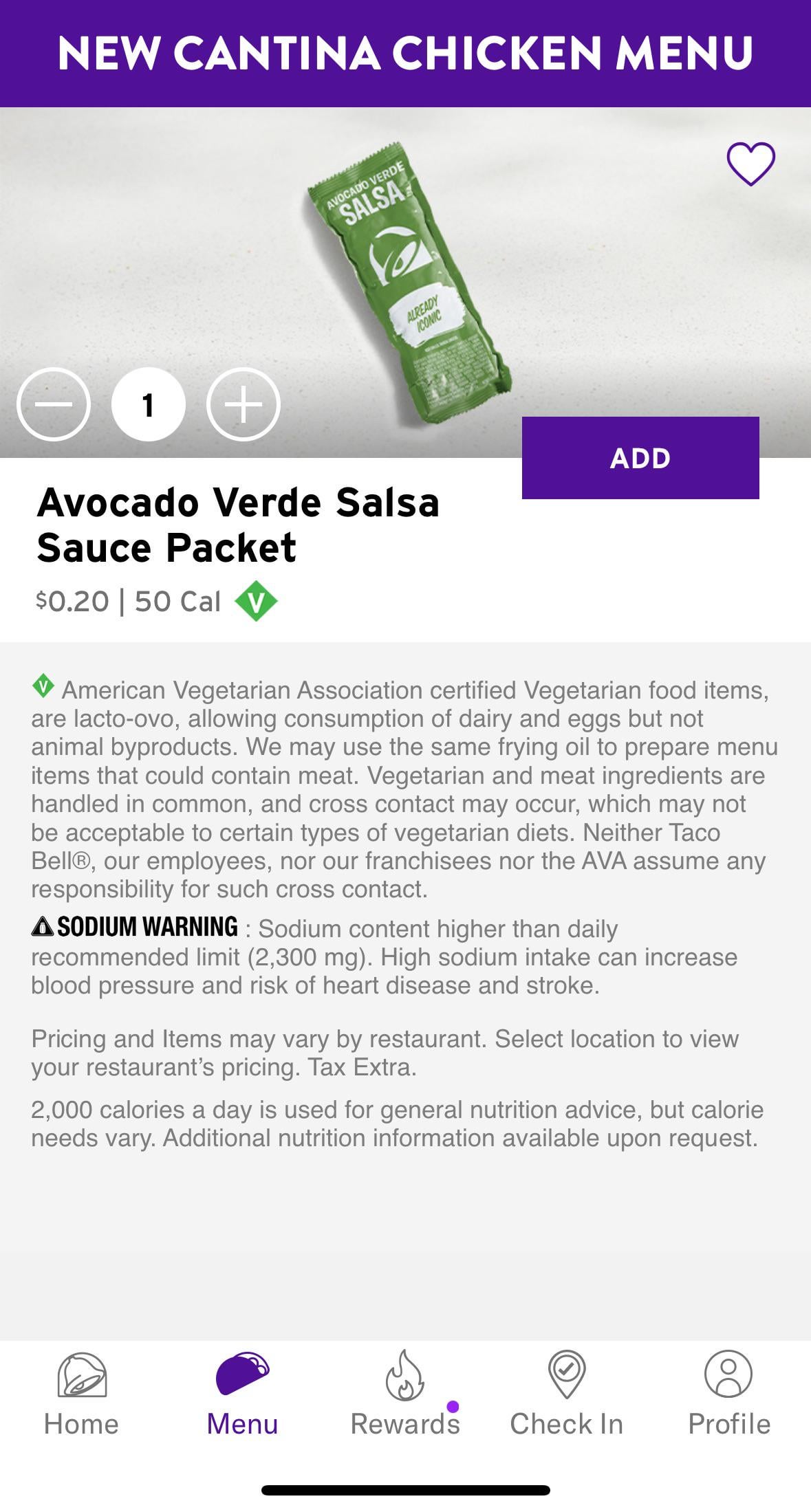The image size is (811, 1512).
Task: Select the Check In tab
Action: 566,1394
